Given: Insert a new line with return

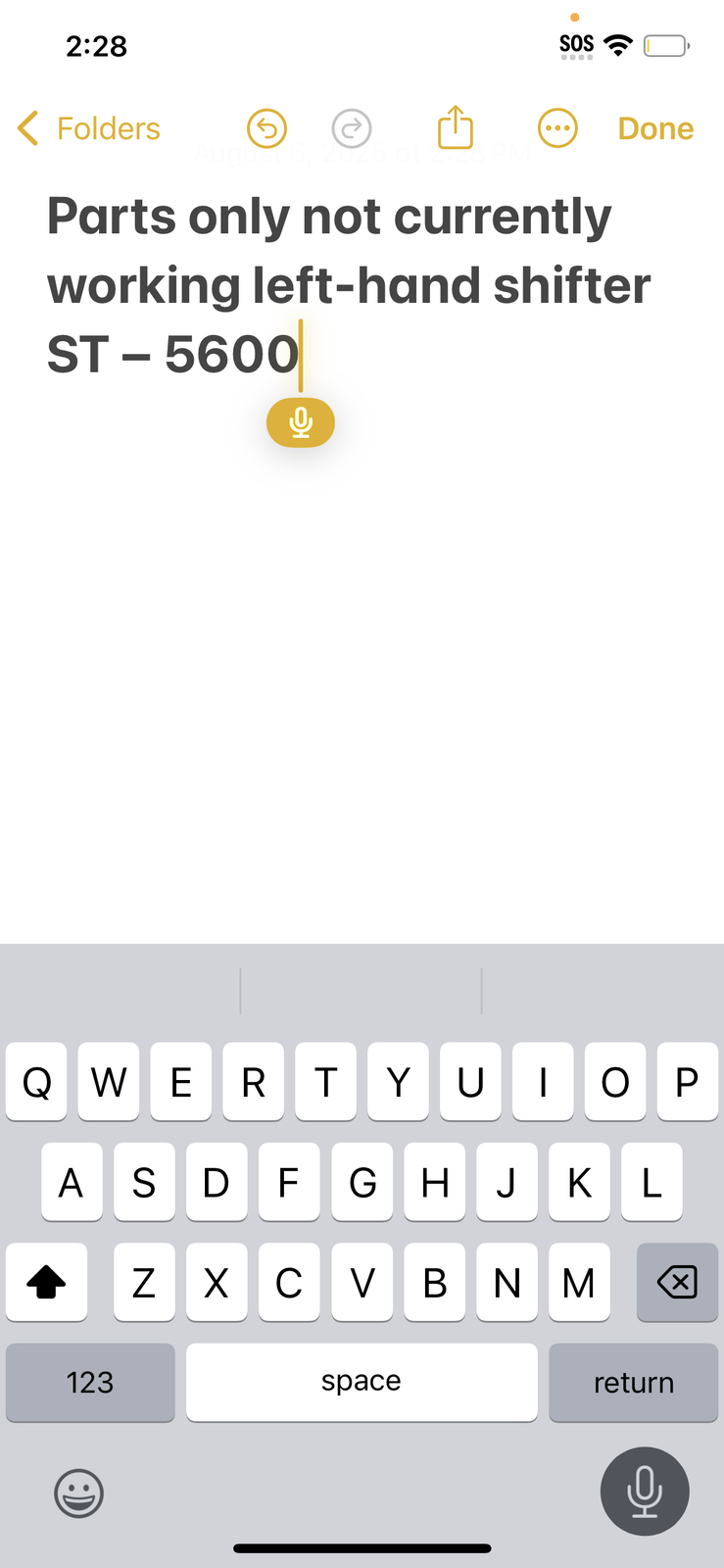Looking at the screenshot, I should tap(633, 1382).
